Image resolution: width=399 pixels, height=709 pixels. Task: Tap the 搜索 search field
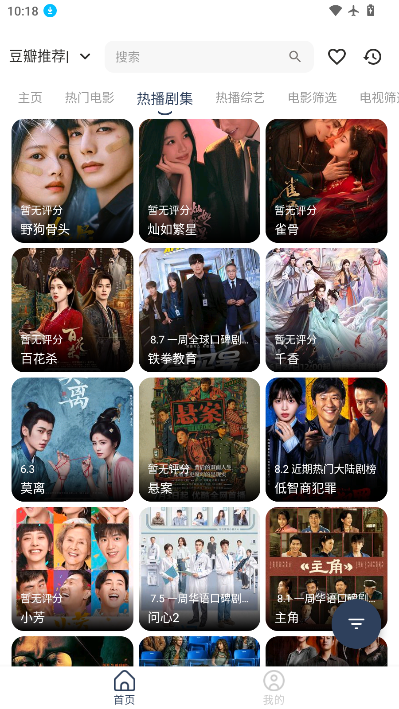click(209, 57)
